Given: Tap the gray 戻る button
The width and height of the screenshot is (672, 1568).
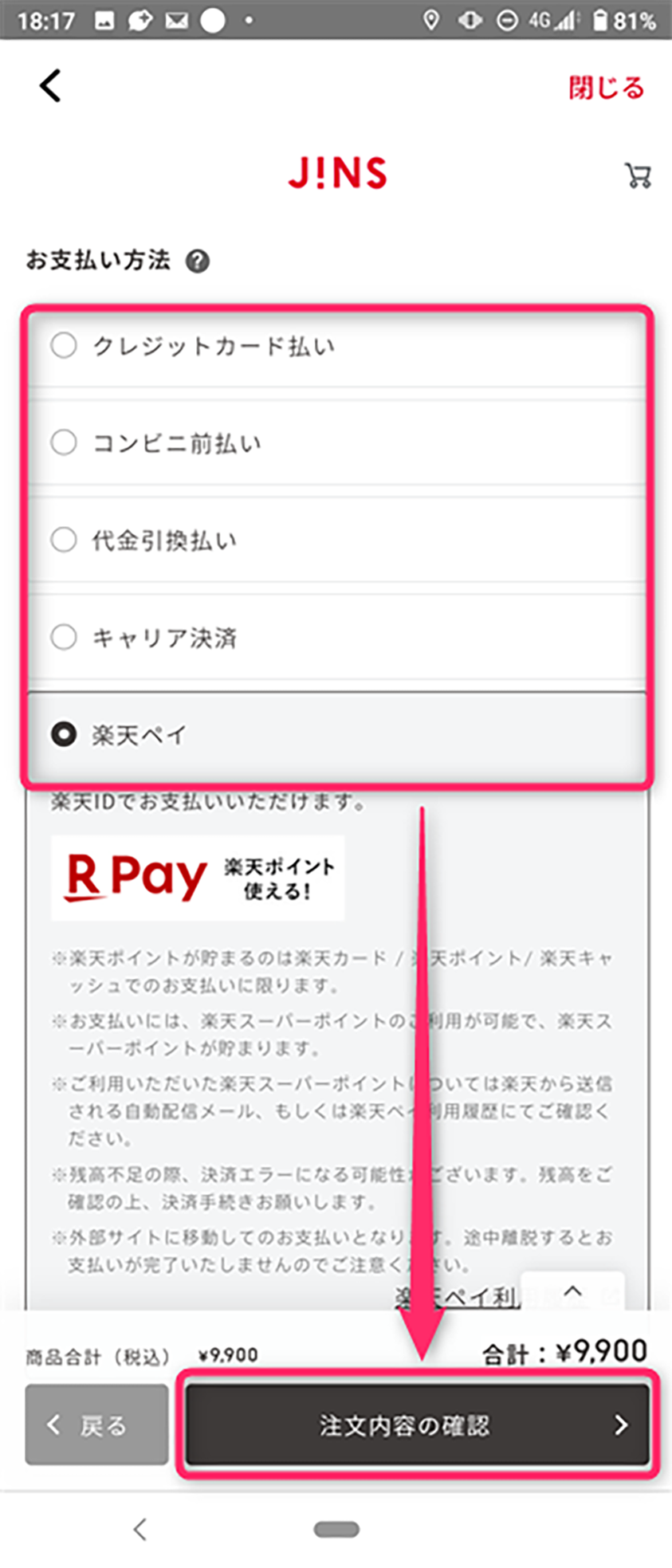Looking at the screenshot, I should [x=96, y=1425].
